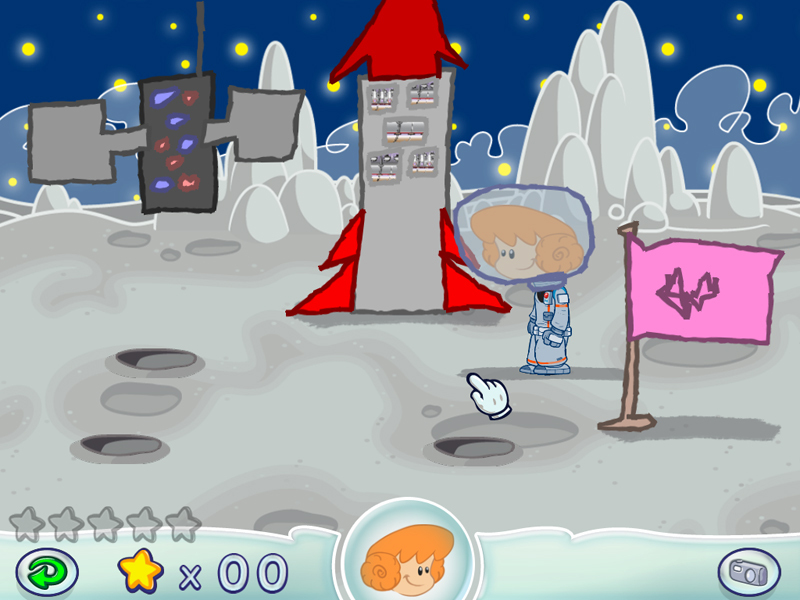Tap the green back arrow button

pos(46,573)
